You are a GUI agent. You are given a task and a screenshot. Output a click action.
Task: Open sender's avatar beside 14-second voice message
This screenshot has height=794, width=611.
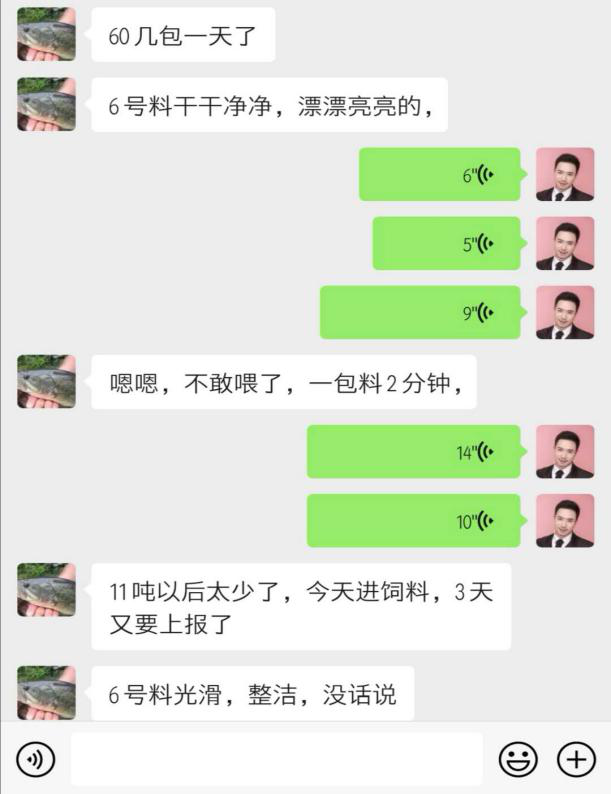point(565,452)
